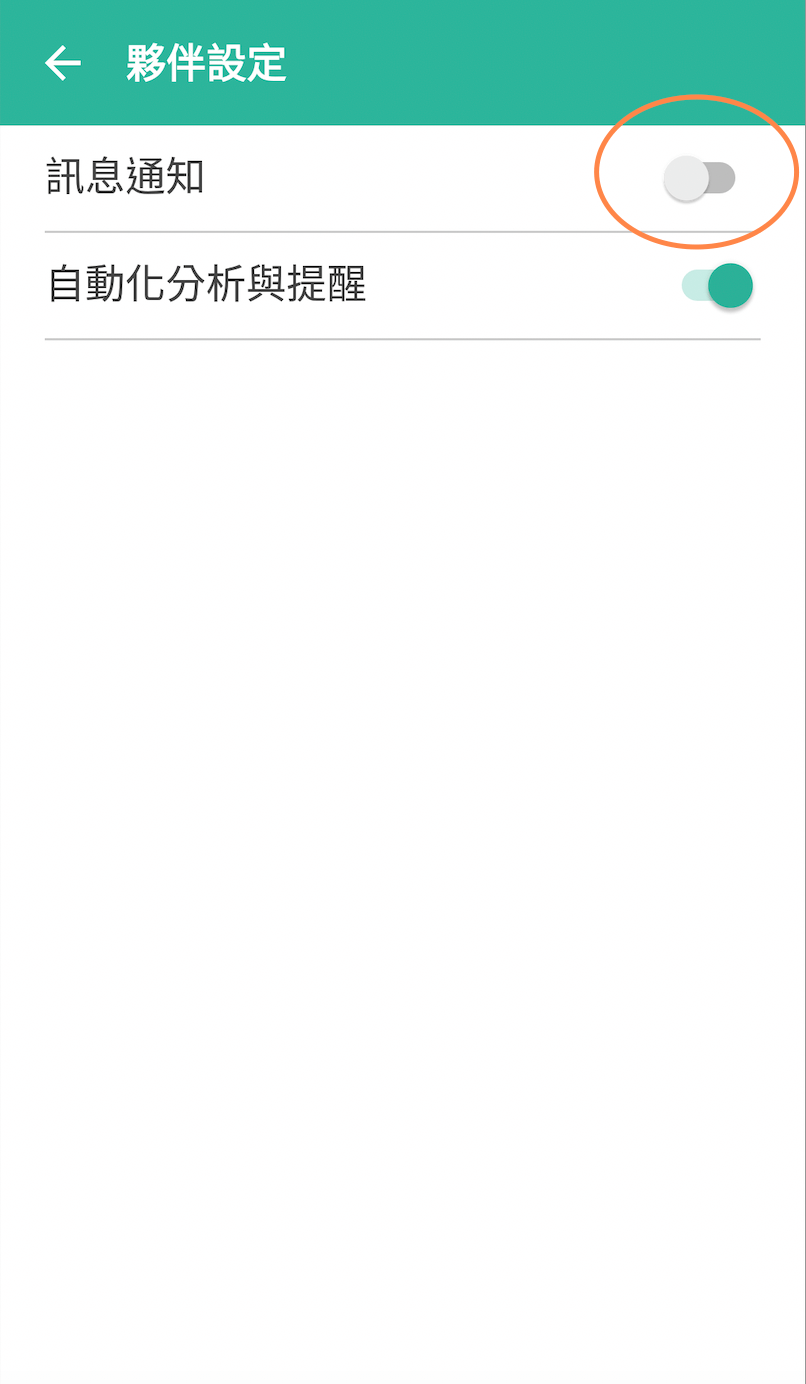Tap the teal app bar heading
This screenshot has width=806, height=1384.
pos(205,62)
